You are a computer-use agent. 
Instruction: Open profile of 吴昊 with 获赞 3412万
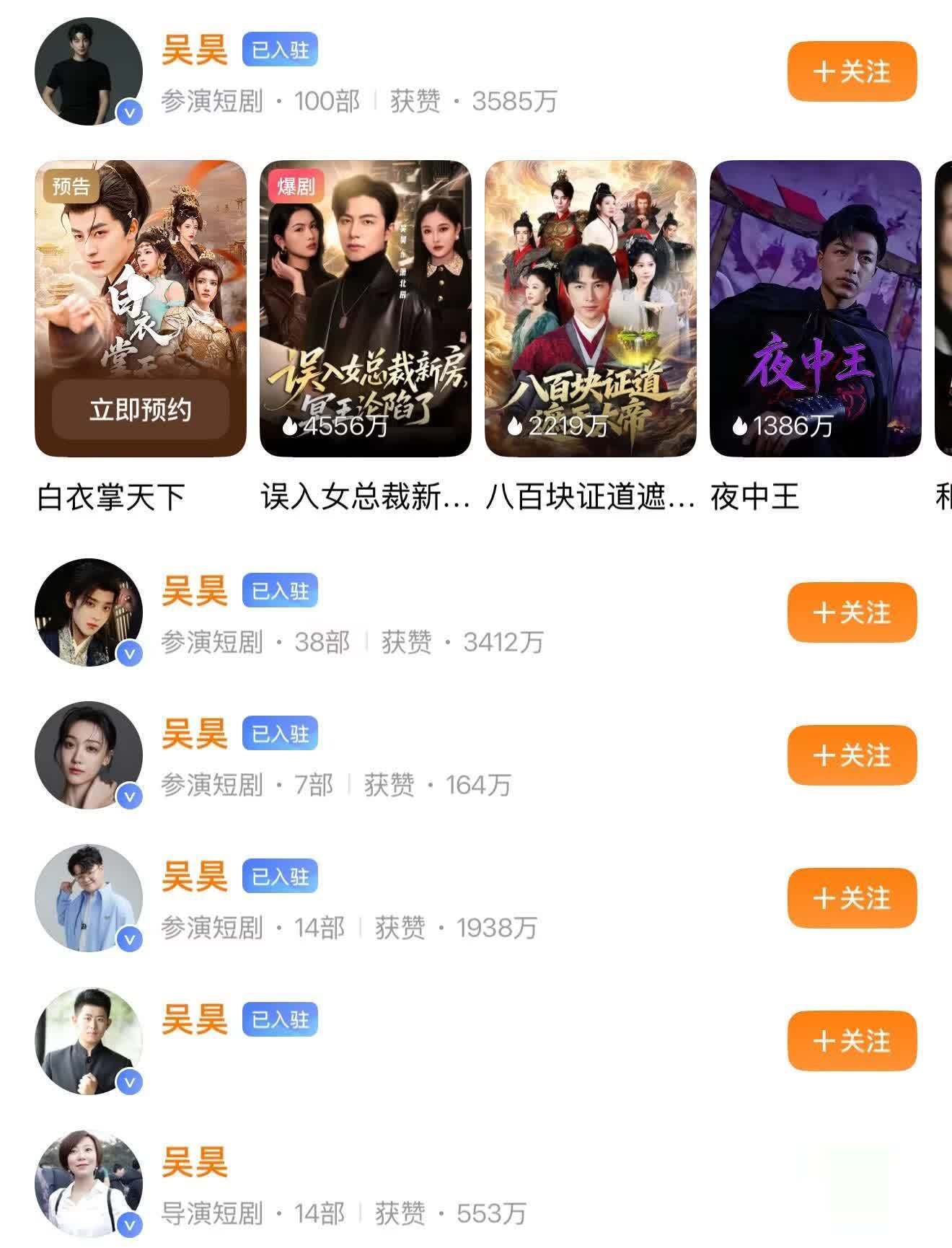[x=89, y=612]
